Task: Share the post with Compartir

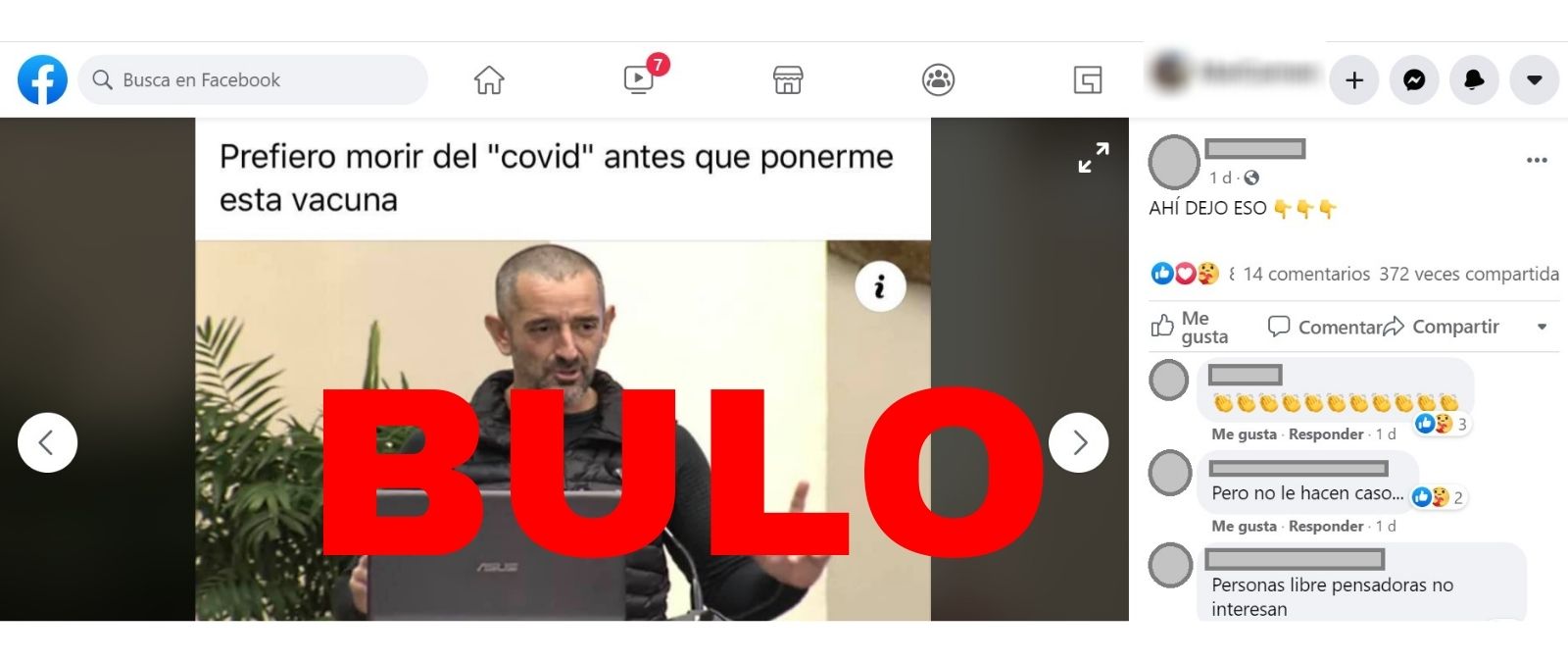Action: coord(1444,328)
